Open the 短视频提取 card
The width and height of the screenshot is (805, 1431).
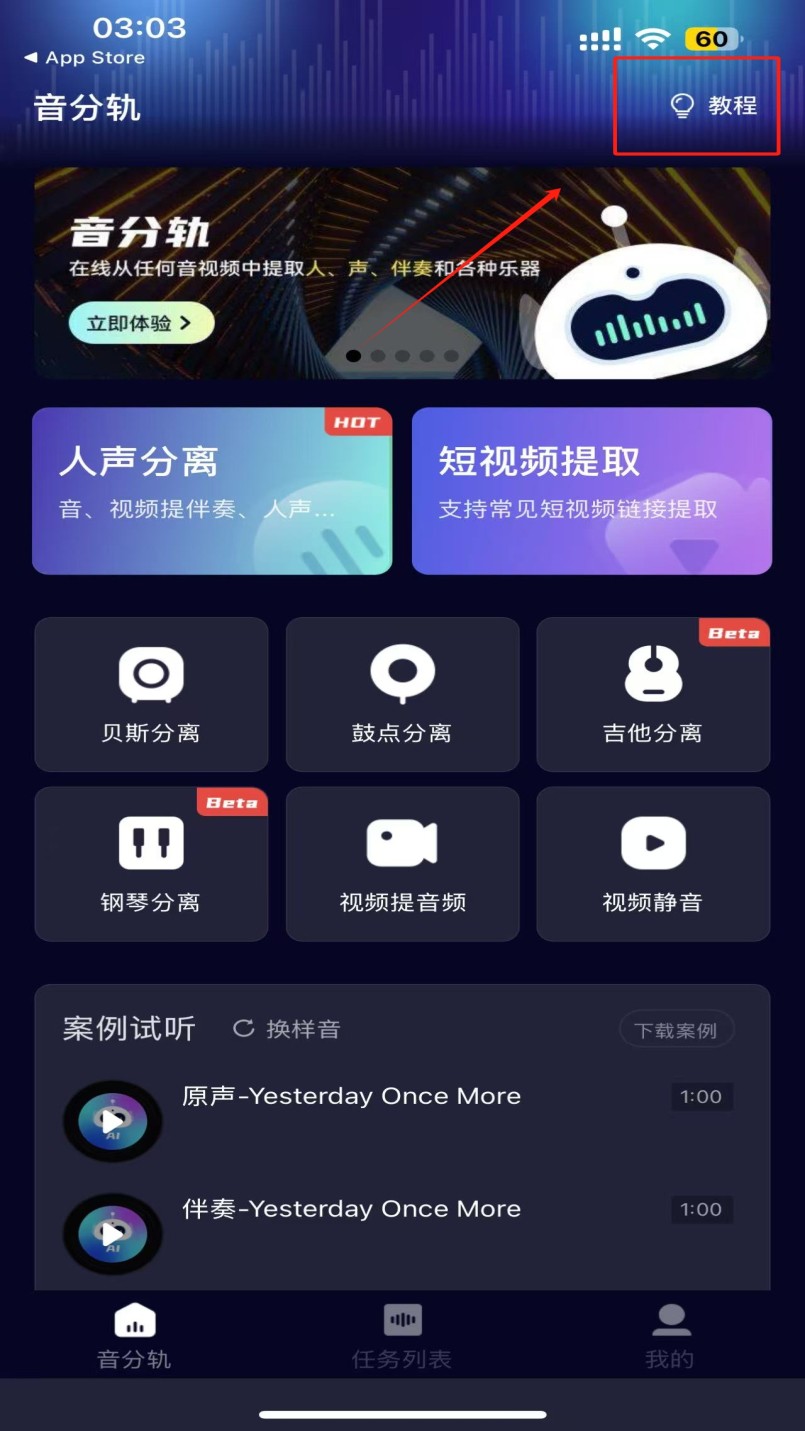[592, 491]
